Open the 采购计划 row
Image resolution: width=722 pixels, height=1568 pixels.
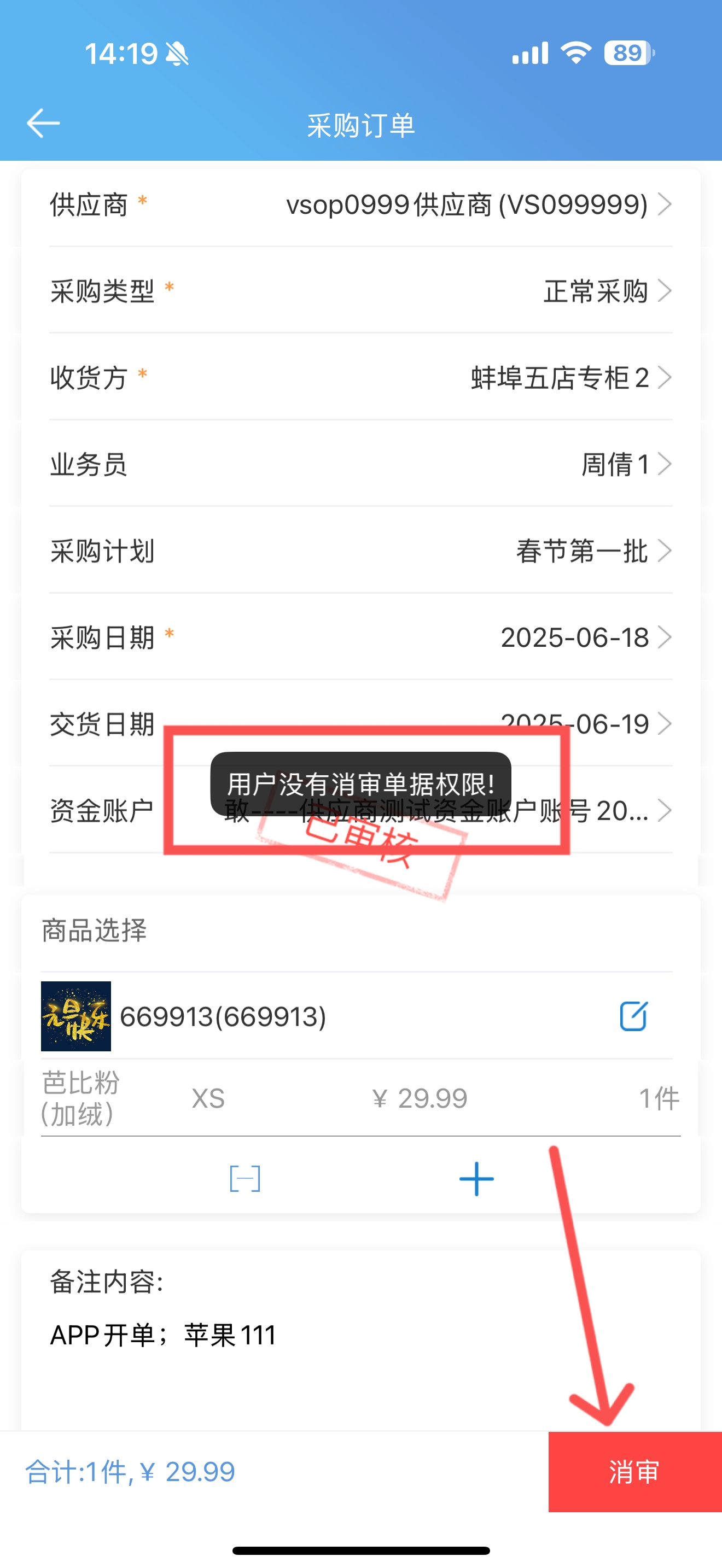tap(361, 551)
